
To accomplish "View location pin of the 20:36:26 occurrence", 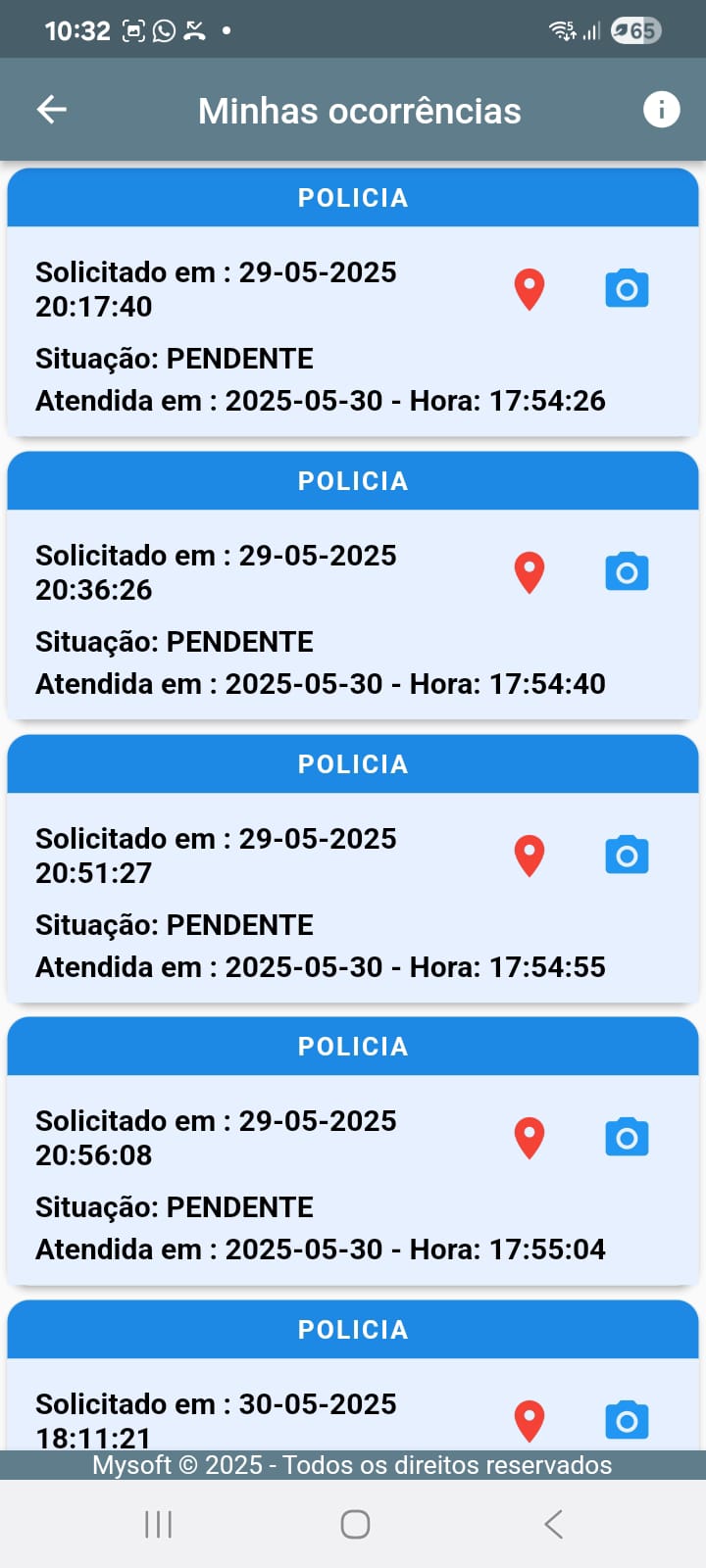I will click(529, 571).
